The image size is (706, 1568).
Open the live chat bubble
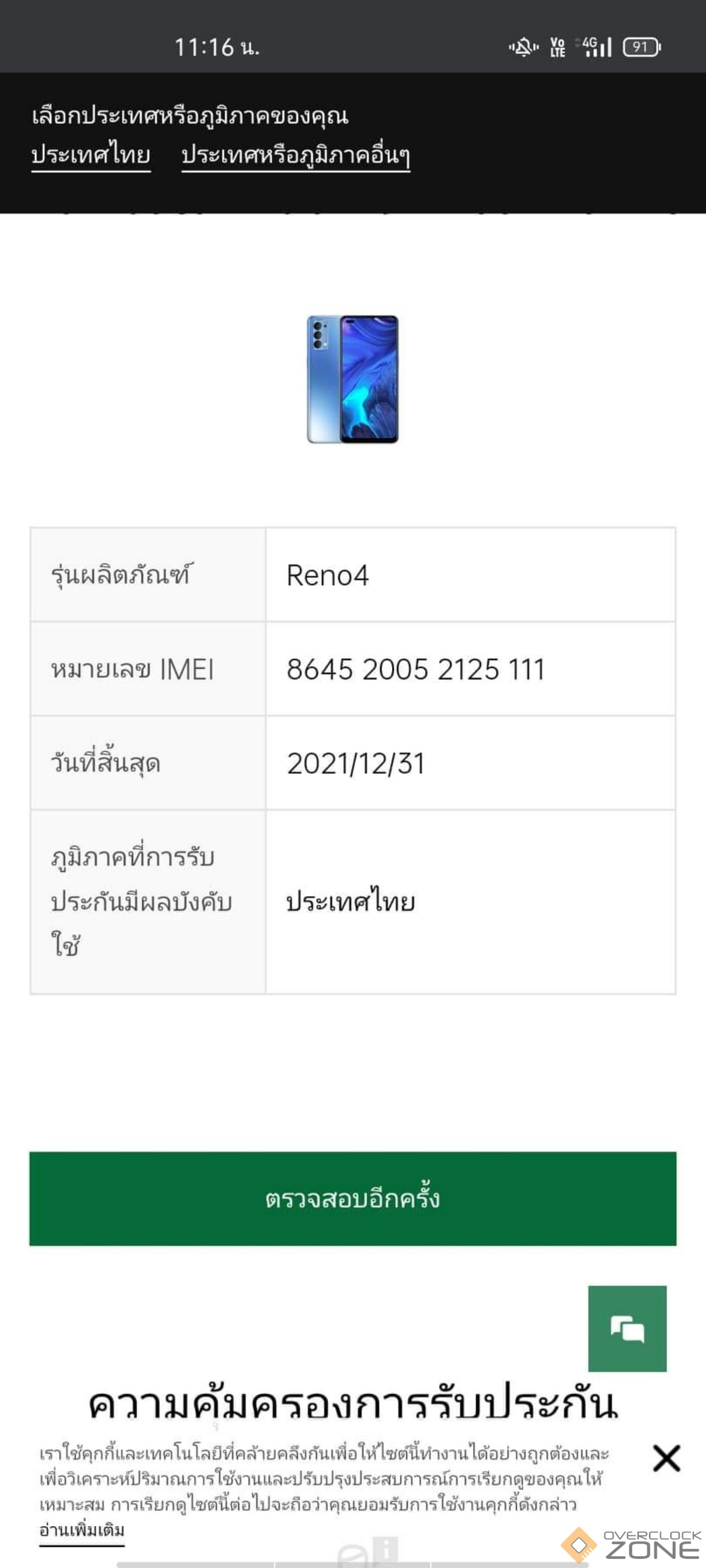pos(627,1328)
